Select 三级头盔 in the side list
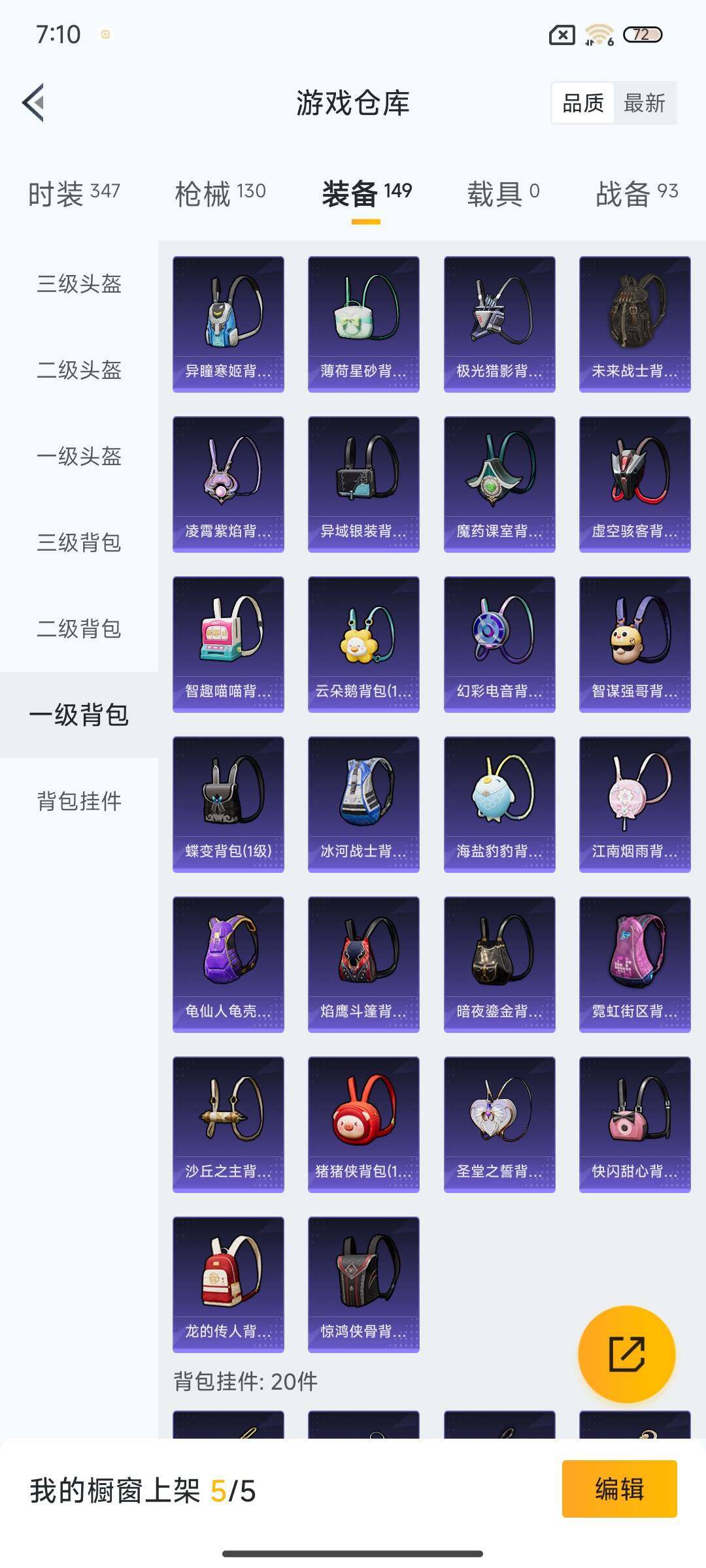Image resolution: width=706 pixels, height=1568 pixels. [x=79, y=284]
